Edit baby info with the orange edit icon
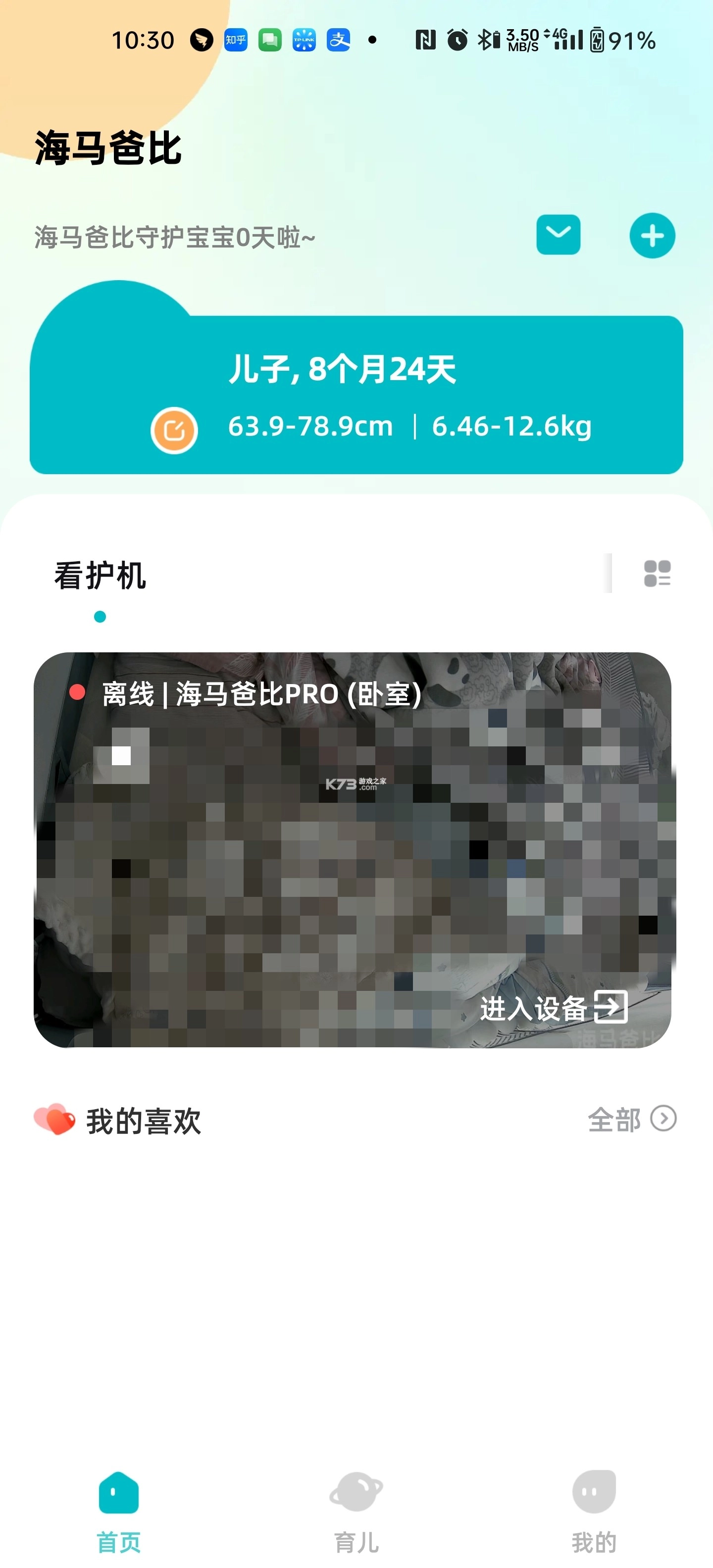This screenshot has width=713, height=1568. point(174,430)
